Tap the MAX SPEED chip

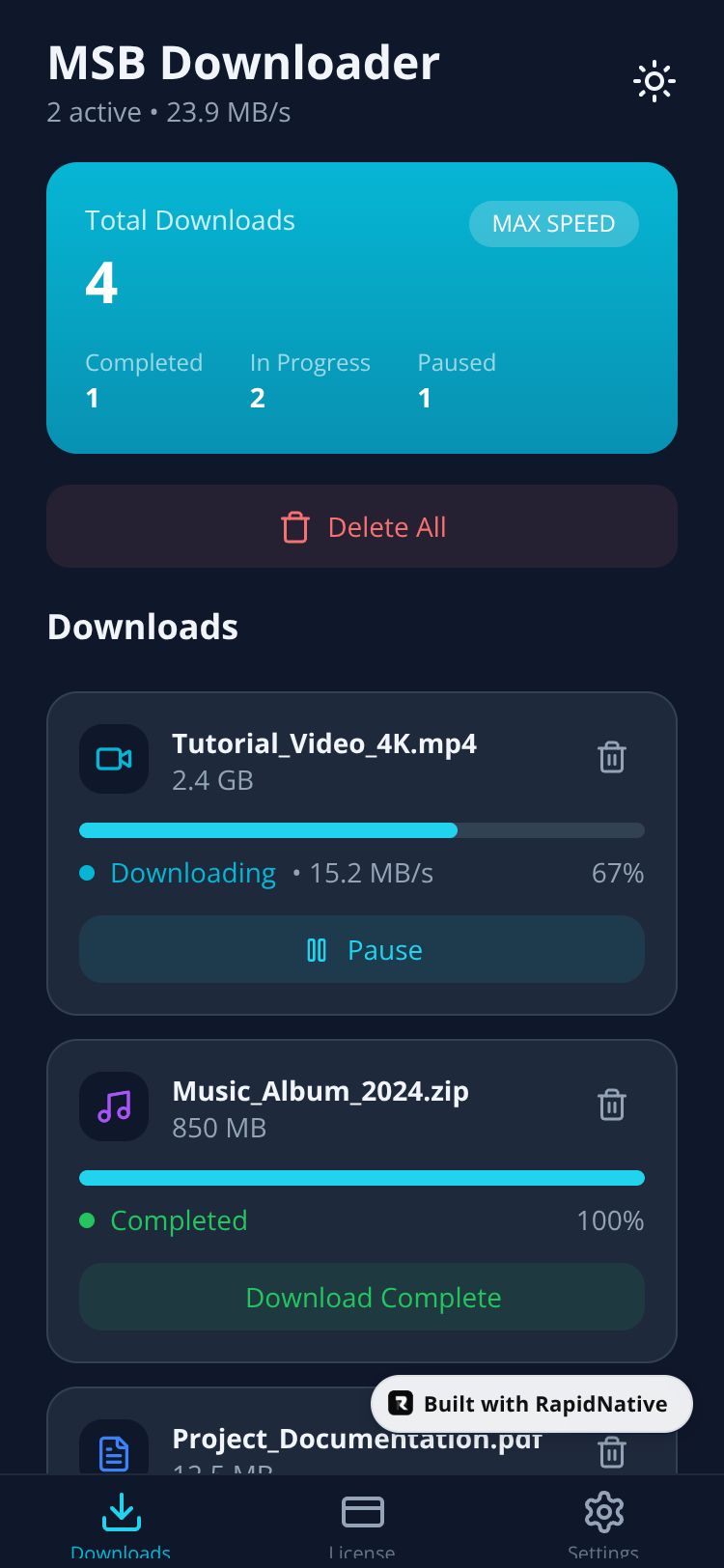(x=553, y=224)
